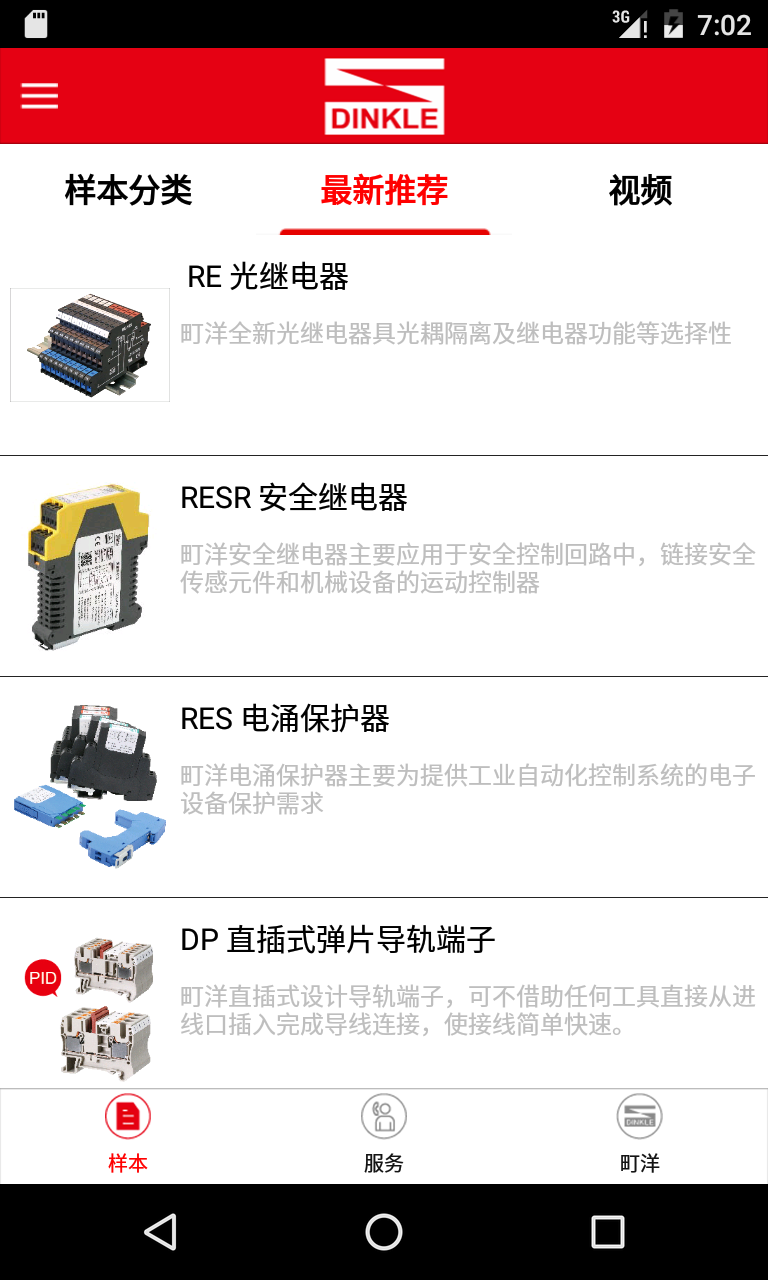Open the DP 直插式弹片导轨端子 product row
Screen dimensions: 768x1280
pos(384,993)
